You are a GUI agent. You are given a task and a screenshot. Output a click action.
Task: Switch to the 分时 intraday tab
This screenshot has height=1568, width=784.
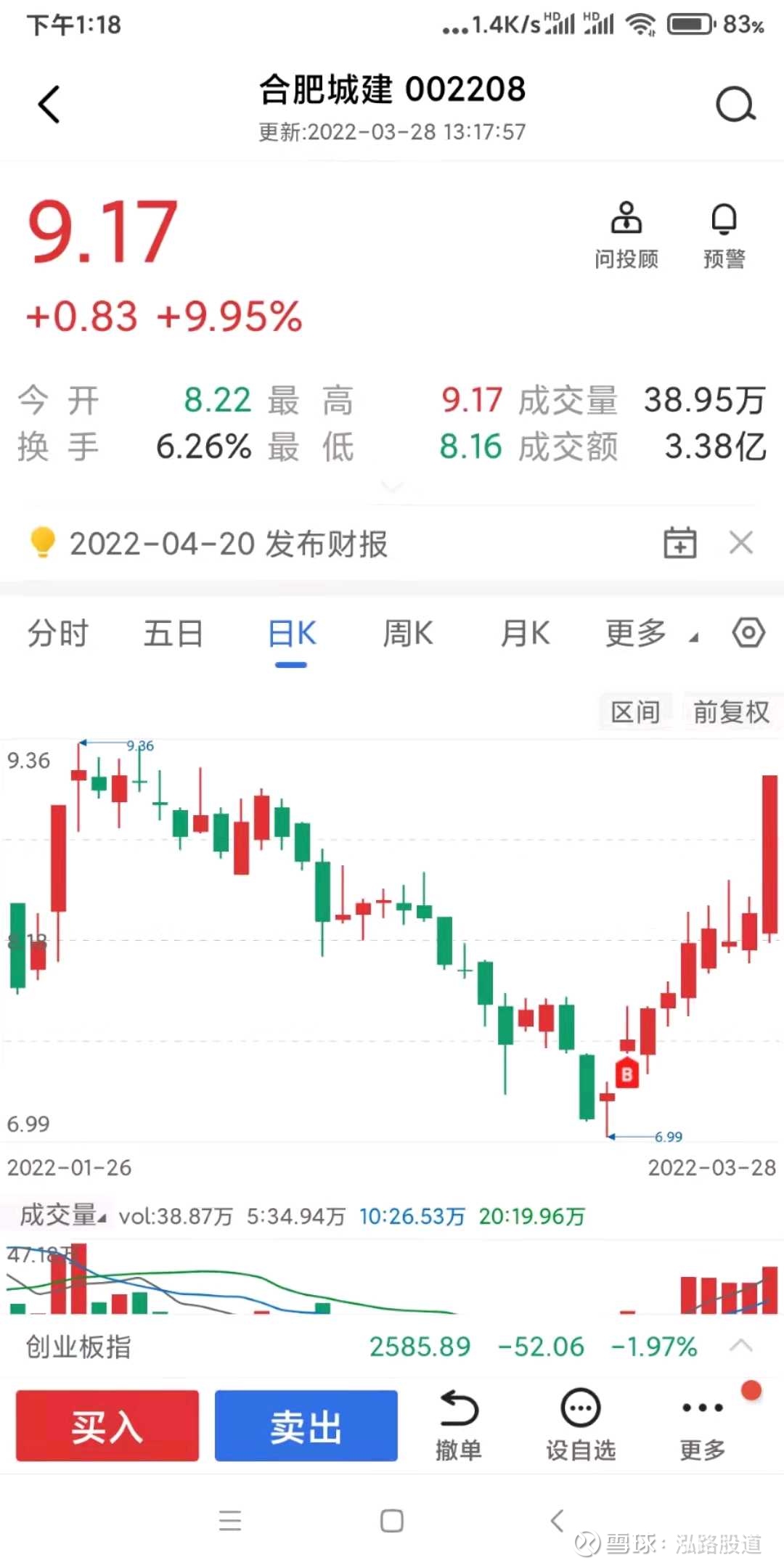(58, 633)
